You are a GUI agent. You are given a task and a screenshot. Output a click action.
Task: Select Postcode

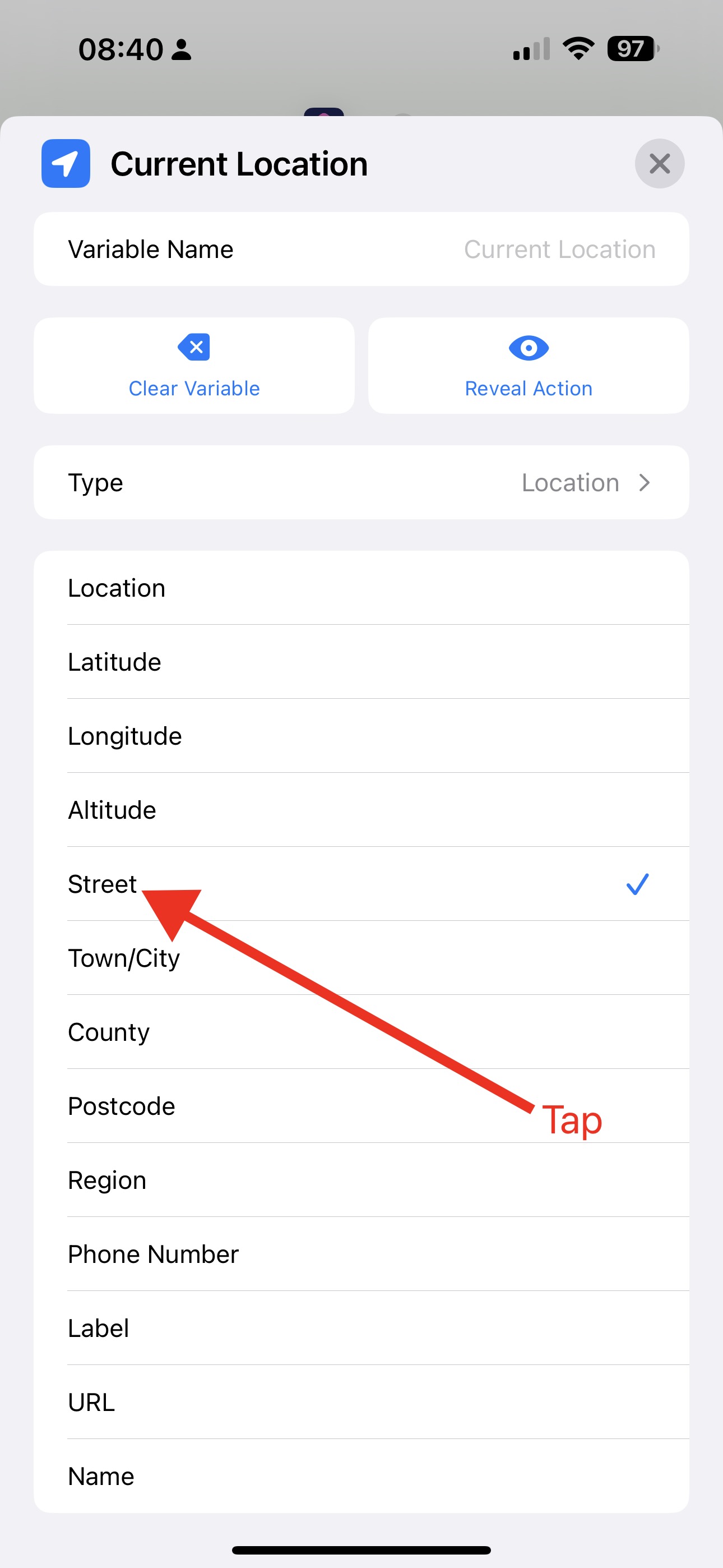pos(361,1106)
